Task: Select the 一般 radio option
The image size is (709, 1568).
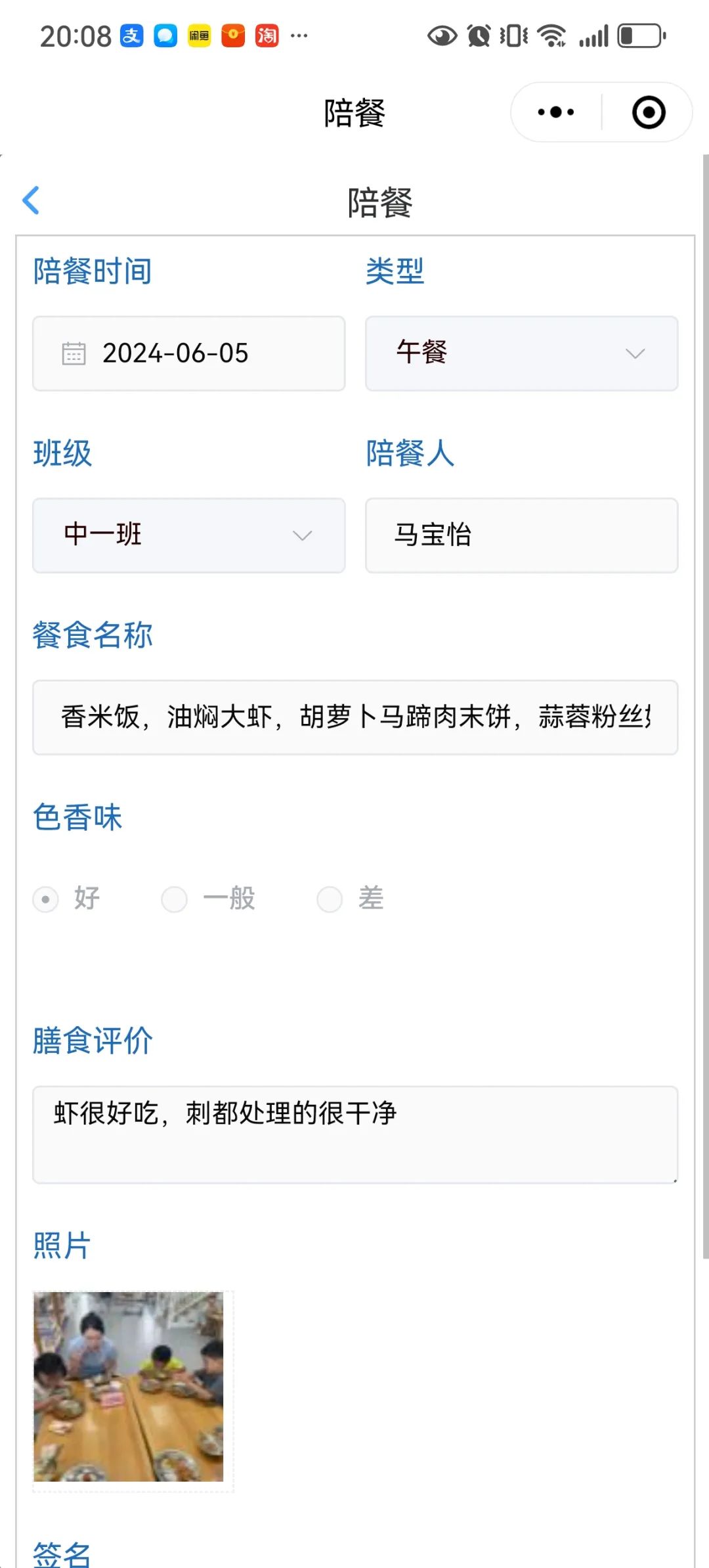Action: [x=209, y=898]
